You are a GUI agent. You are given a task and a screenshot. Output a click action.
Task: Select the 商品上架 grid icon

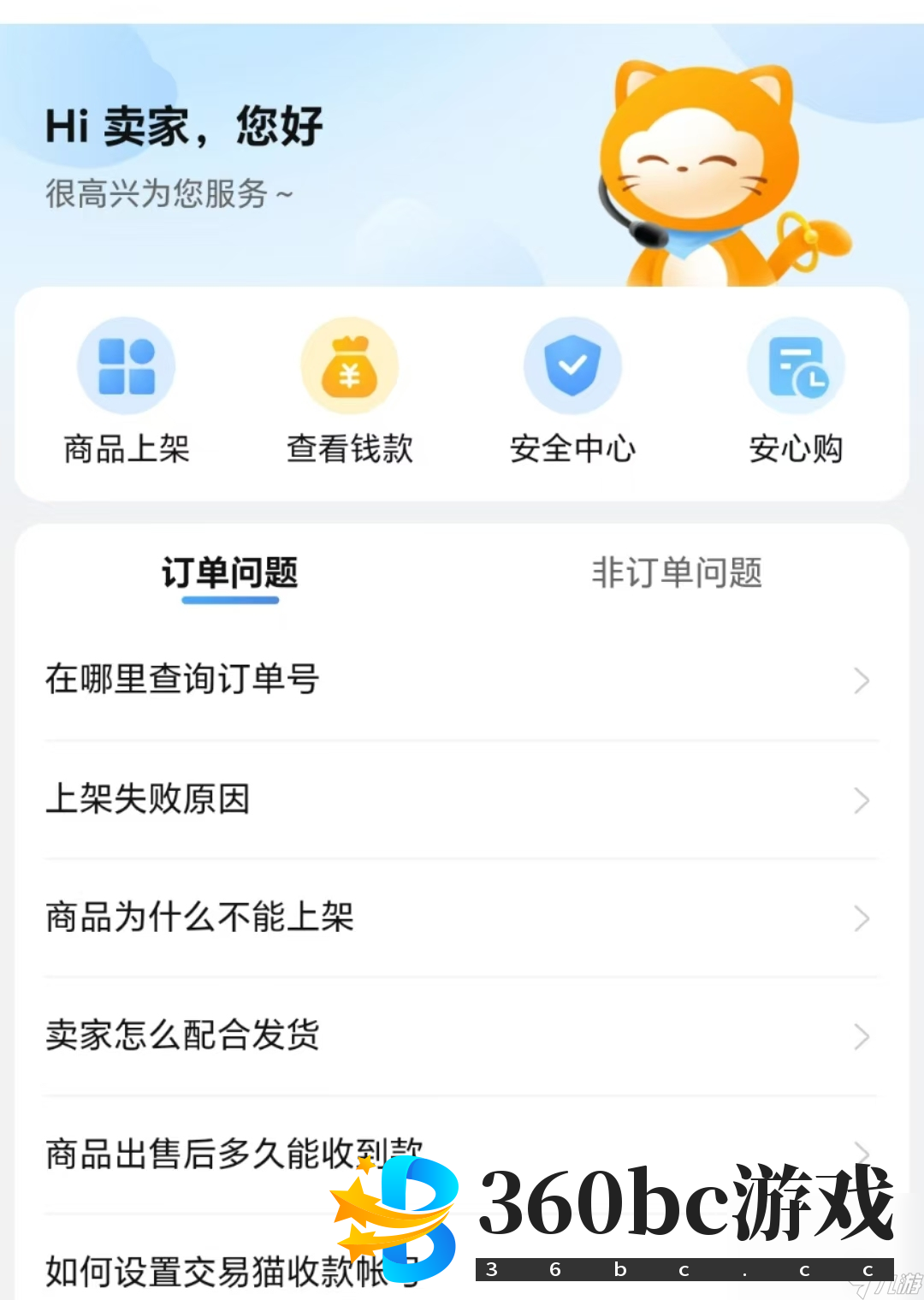pos(125,365)
